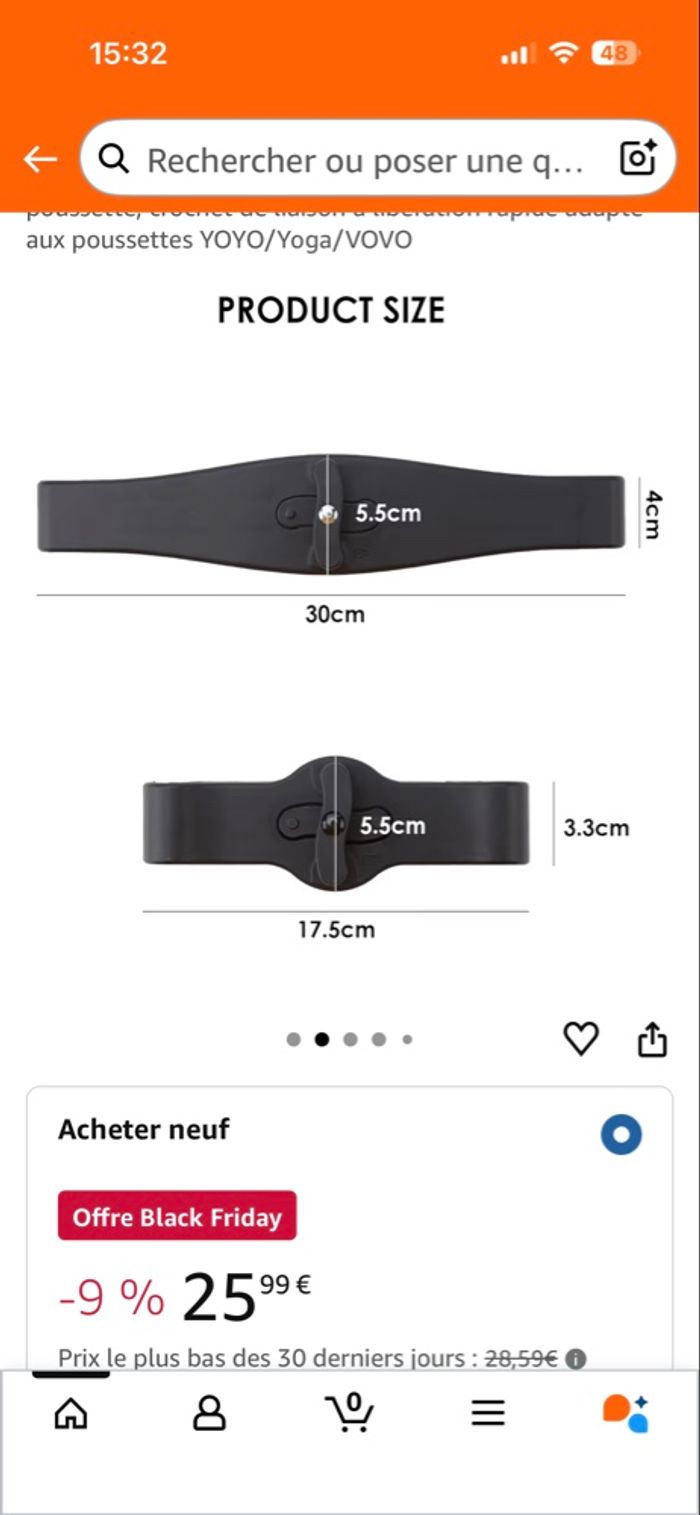
Task: Open the Rechercher search field
Action: click(x=360, y=160)
